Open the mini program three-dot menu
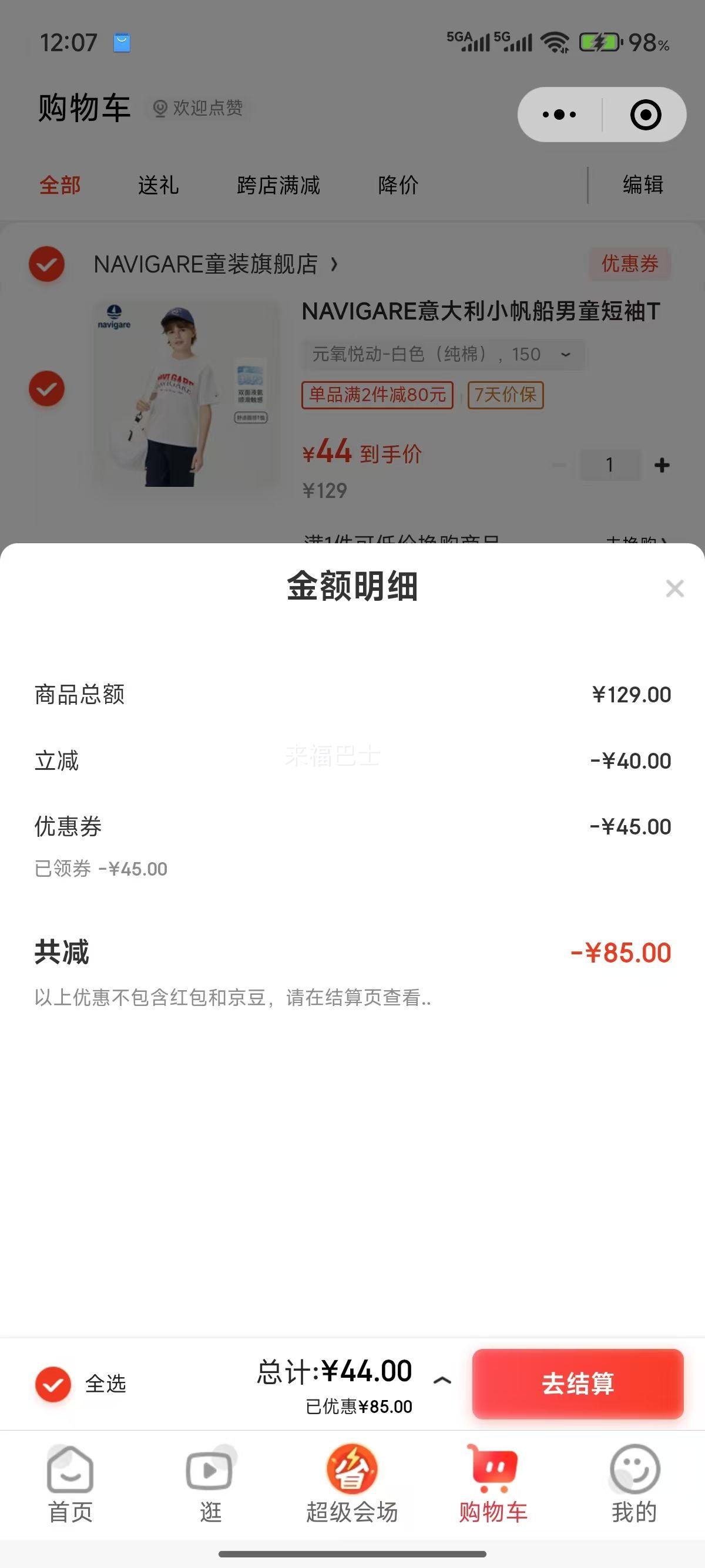This screenshot has height=1568, width=705. pos(559,115)
